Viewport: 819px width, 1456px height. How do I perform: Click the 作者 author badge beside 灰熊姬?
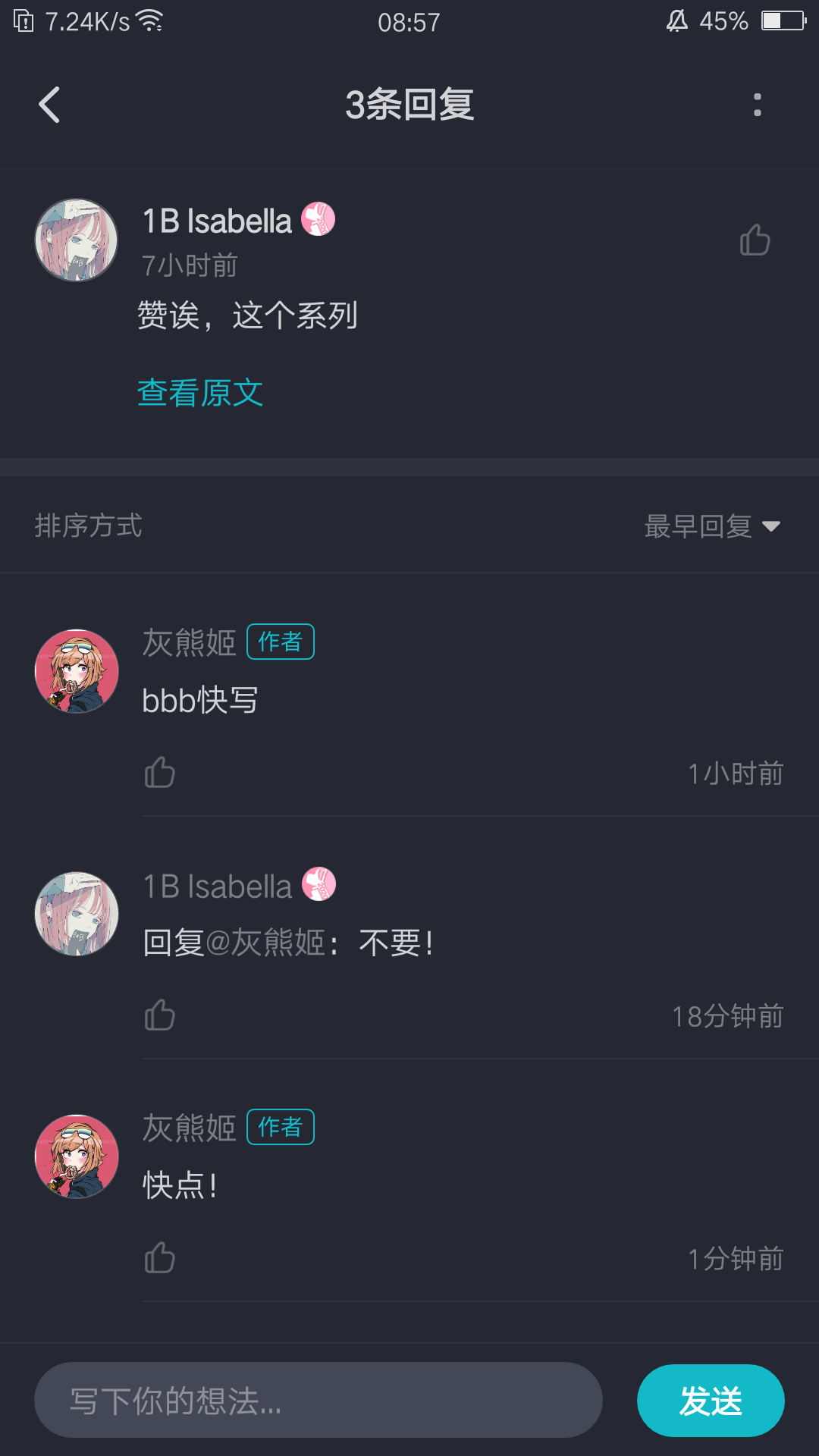pyautogui.click(x=281, y=641)
